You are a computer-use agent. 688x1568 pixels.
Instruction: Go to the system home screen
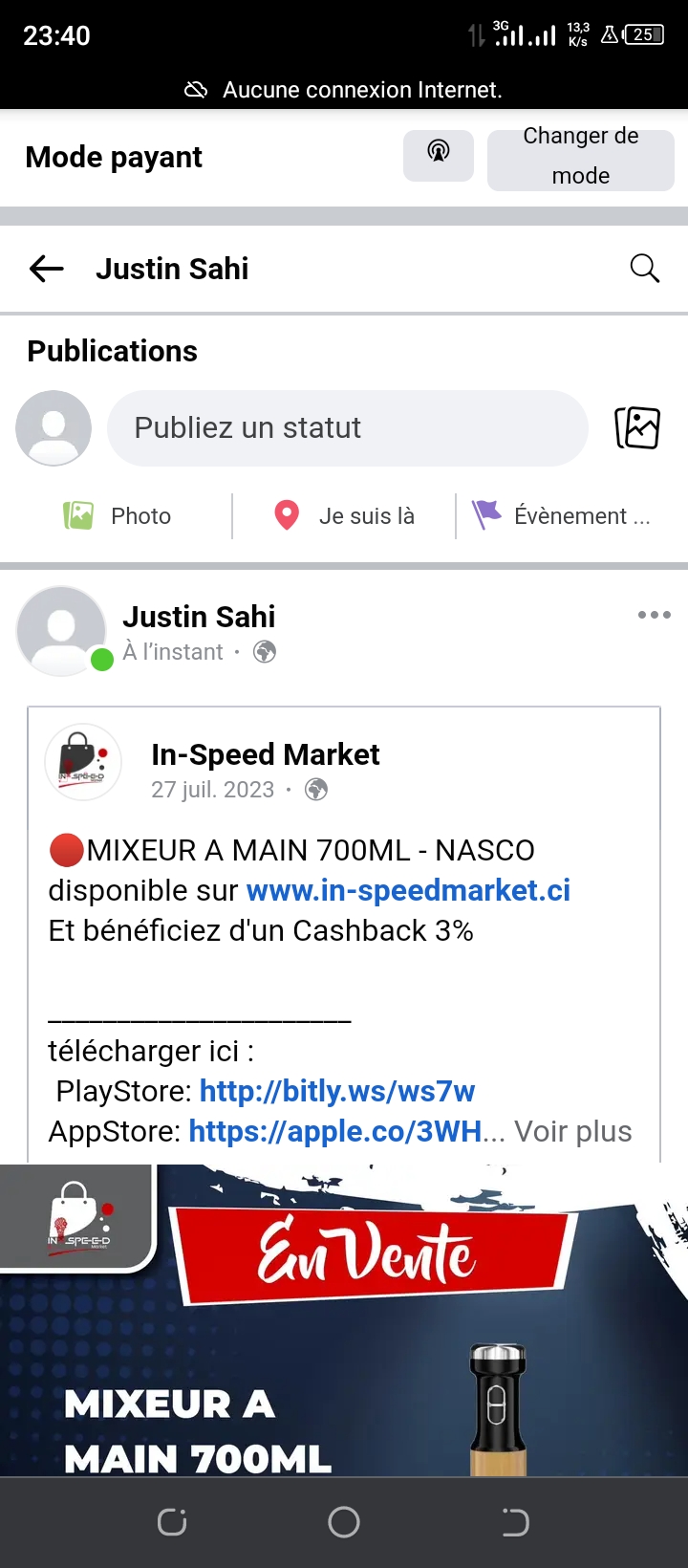click(x=344, y=1521)
